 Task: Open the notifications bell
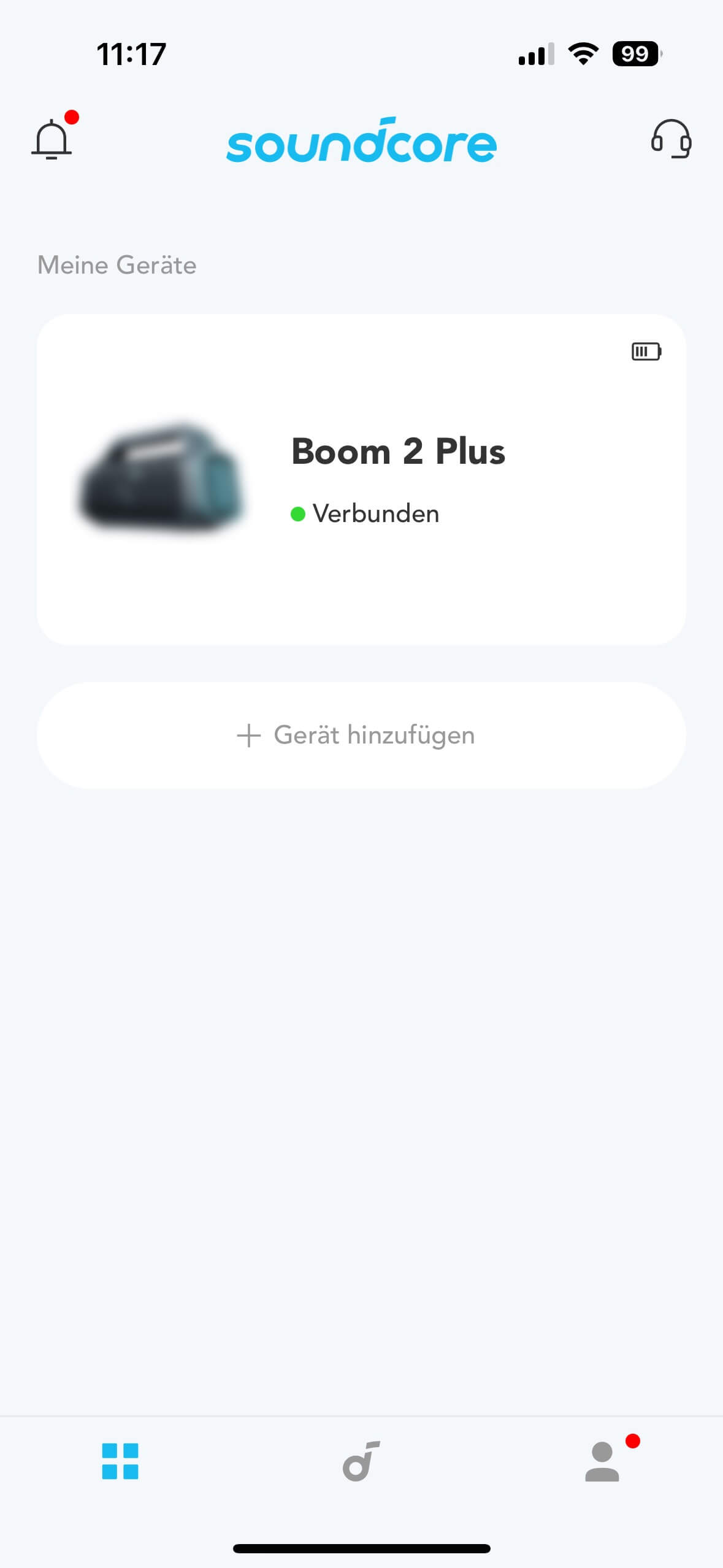[52, 140]
